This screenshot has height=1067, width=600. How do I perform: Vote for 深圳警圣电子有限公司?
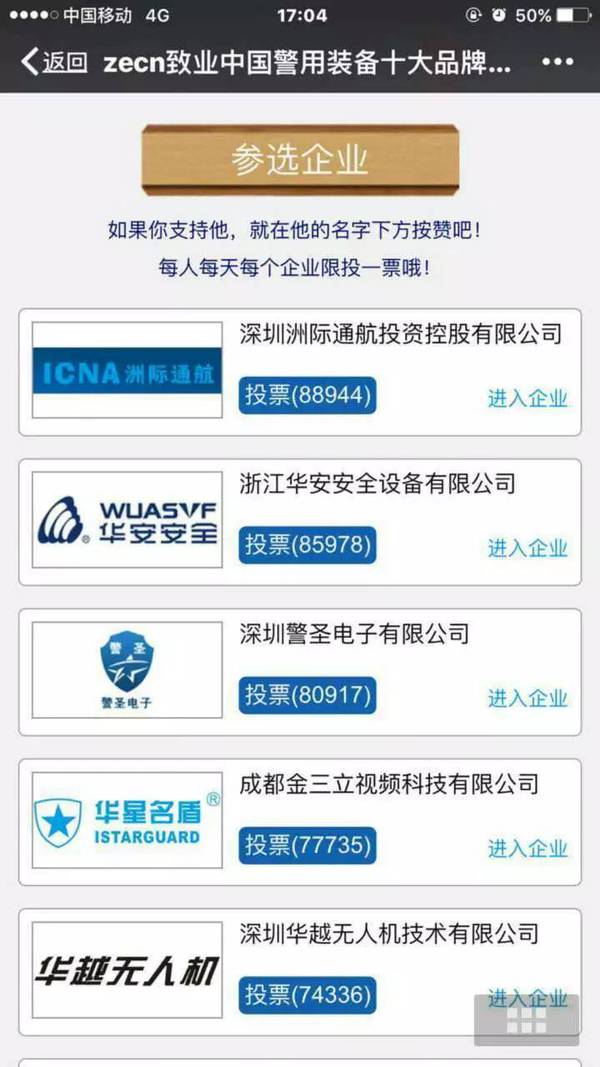[x=307, y=696]
